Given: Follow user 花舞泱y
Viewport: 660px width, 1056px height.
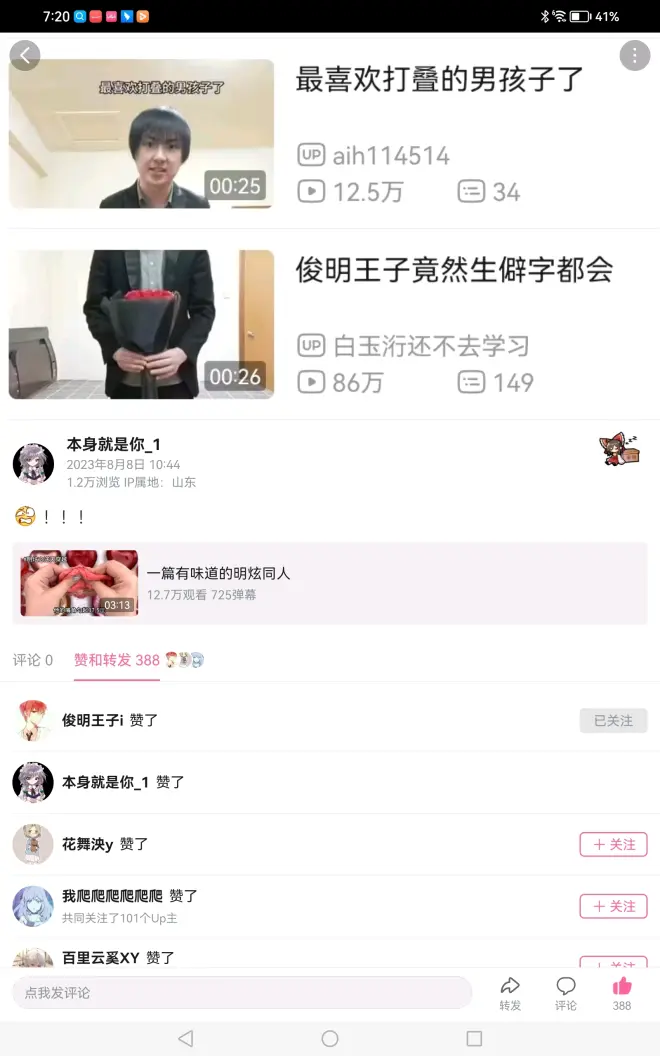Looking at the screenshot, I should pos(613,844).
